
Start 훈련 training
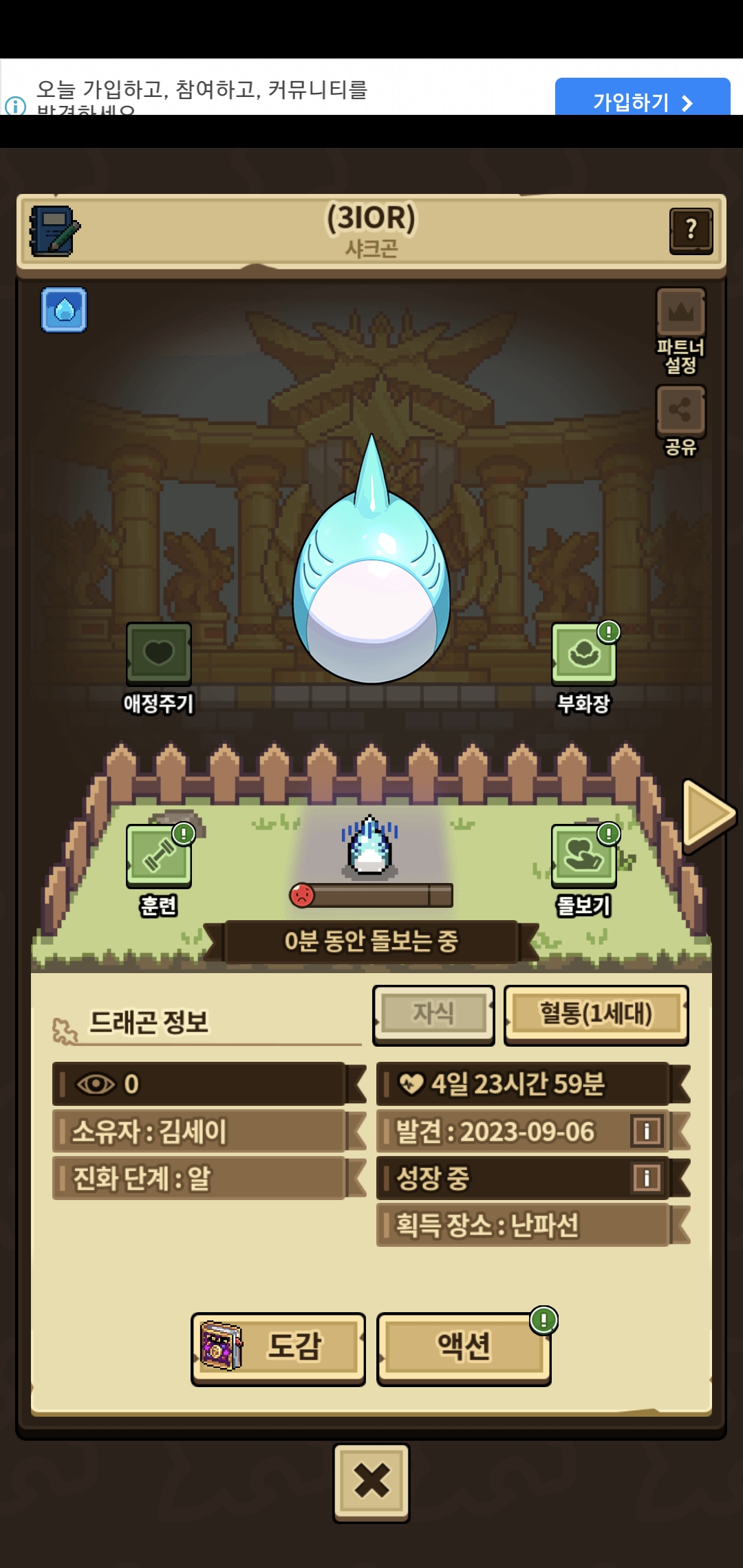159,868
